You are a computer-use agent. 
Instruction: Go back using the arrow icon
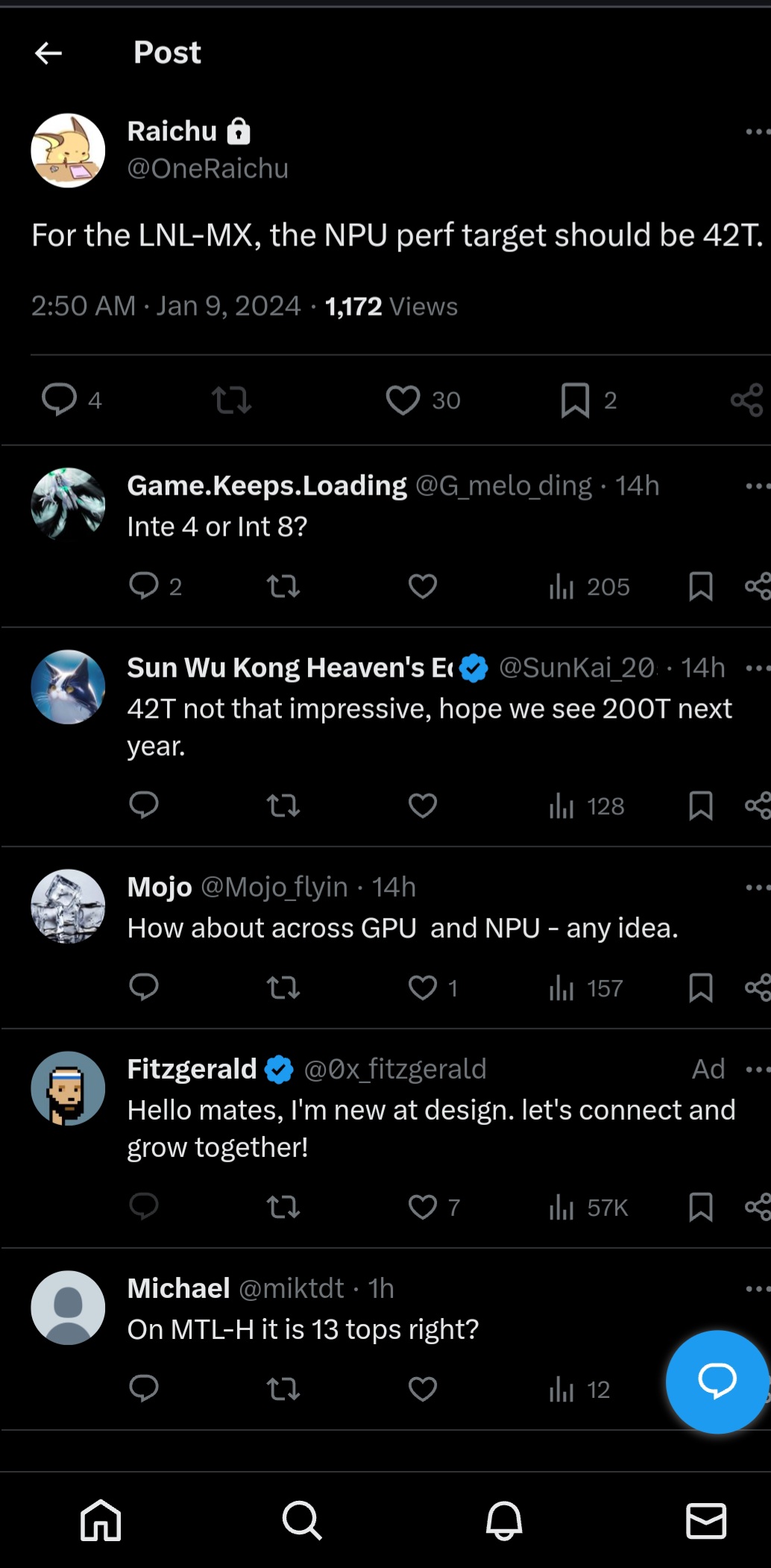(48, 53)
